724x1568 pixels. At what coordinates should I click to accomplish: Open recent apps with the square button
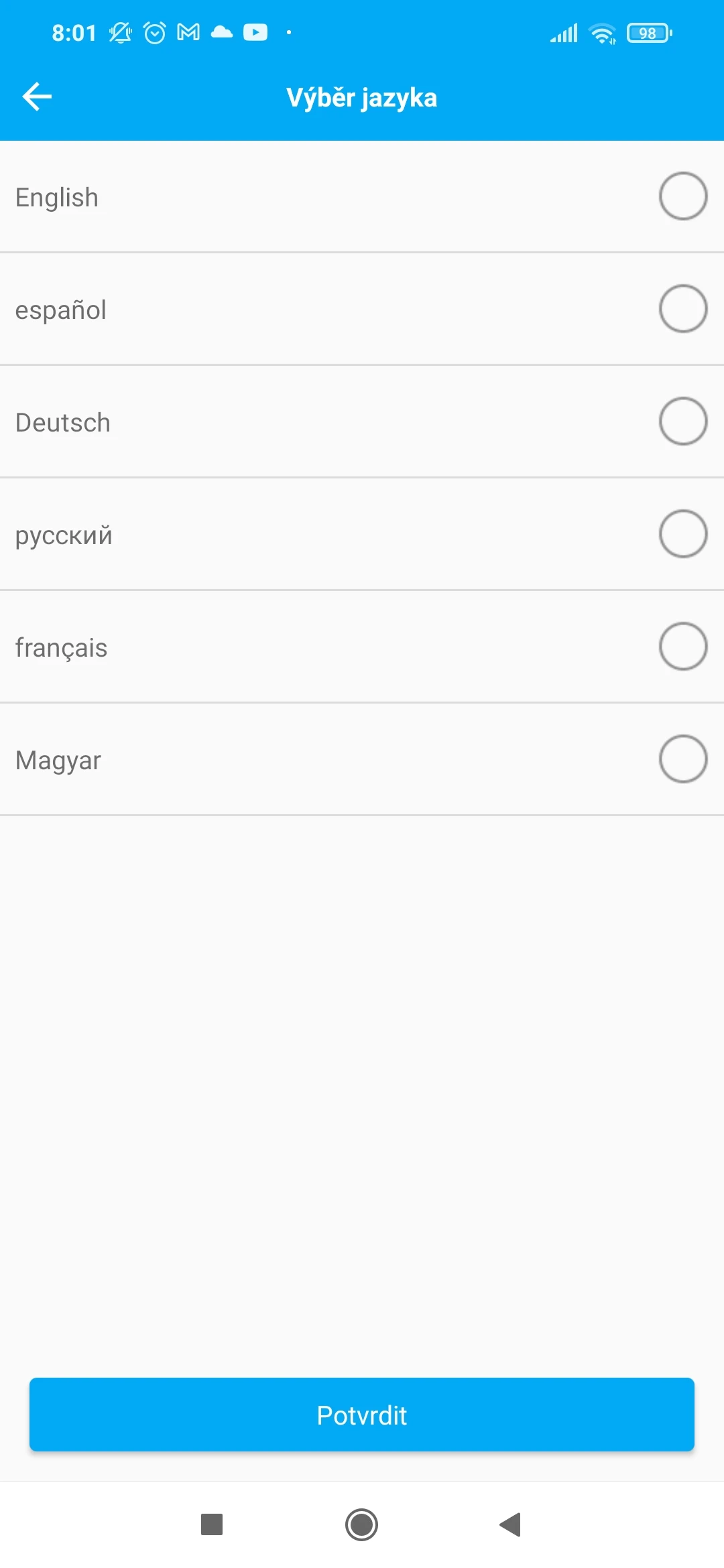pyautogui.click(x=212, y=1524)
